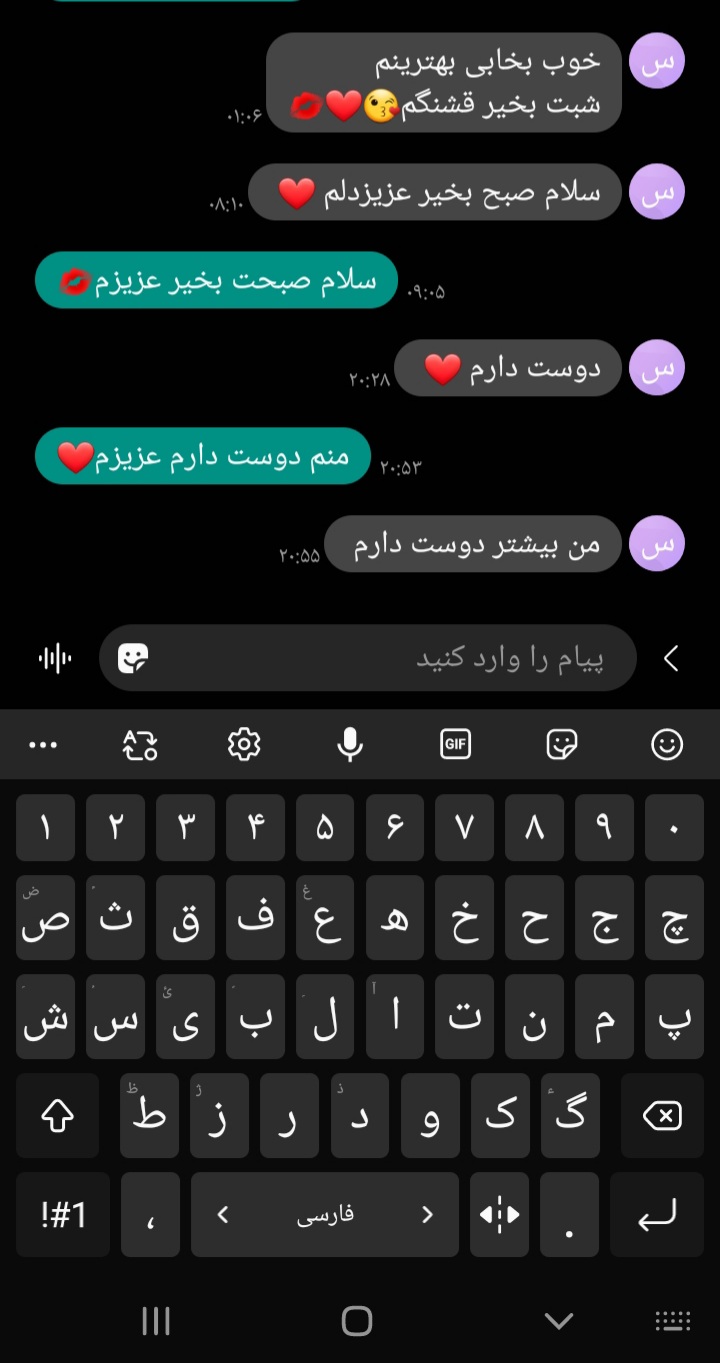This screenshot has height=1363, width=720.
Task: Tap the enter key
Action: coord(657,1215)
